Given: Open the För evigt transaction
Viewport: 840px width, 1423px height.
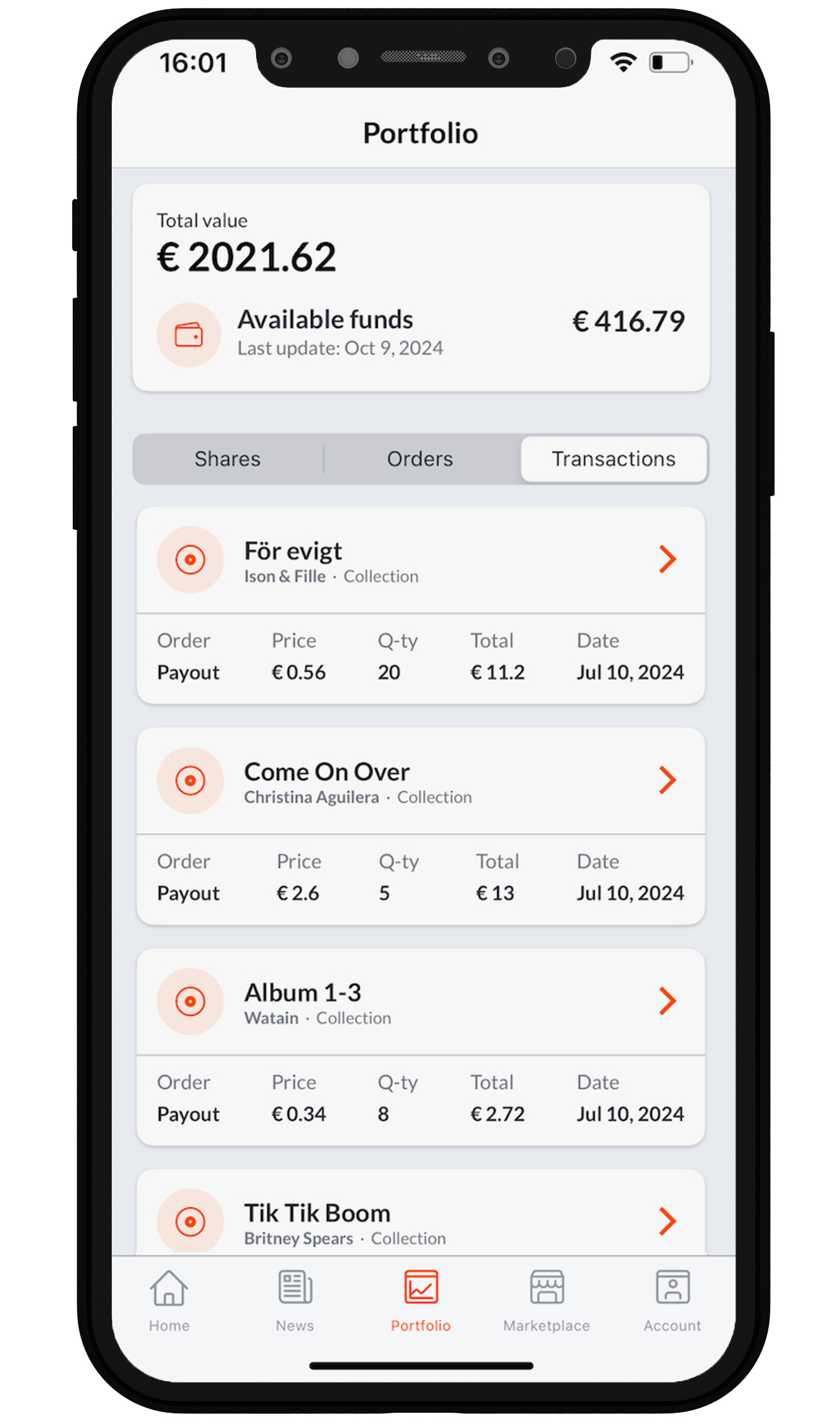Looking at the screenshot, I should tap(667, 560).
